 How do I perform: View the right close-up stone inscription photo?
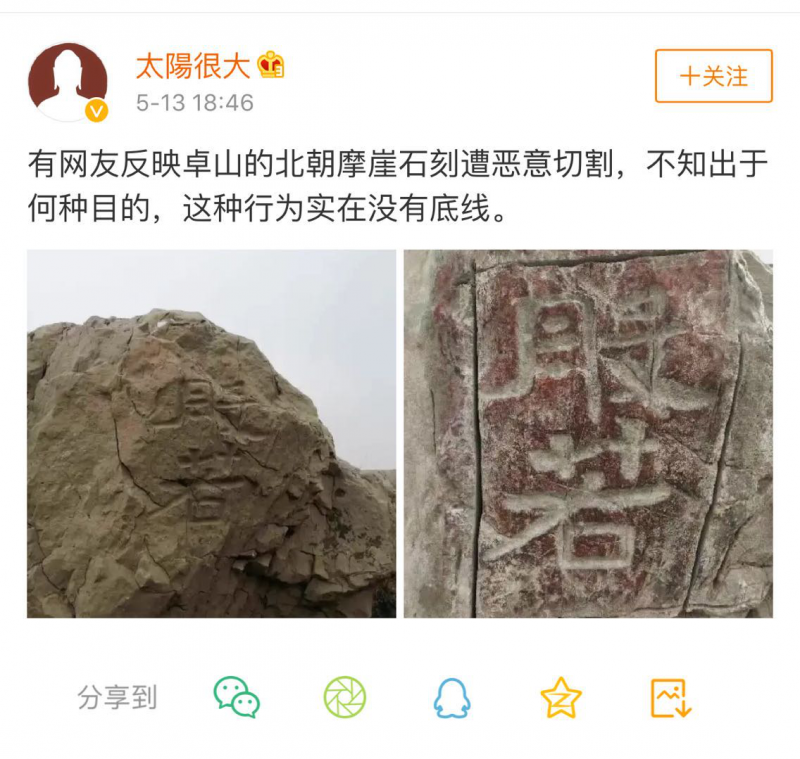click(x=588, y=433)
